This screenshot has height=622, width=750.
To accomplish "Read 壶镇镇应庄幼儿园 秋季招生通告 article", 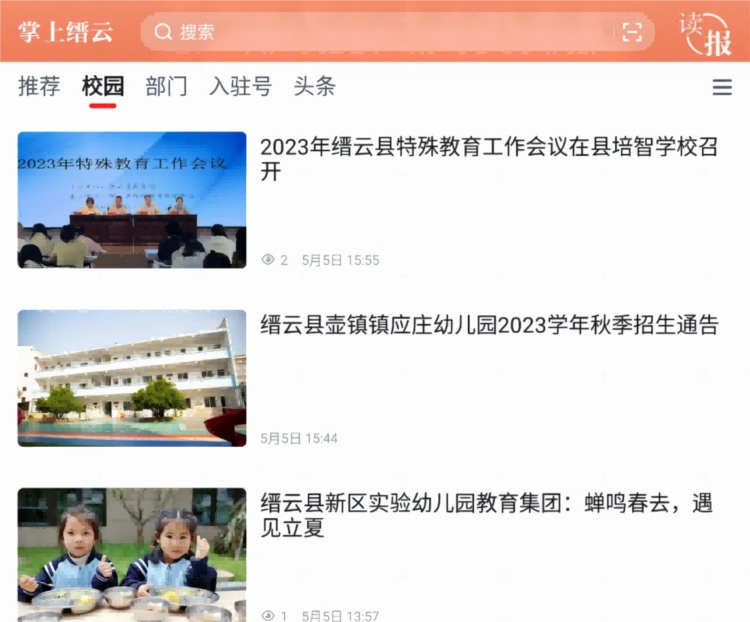I will pos(489,325).
